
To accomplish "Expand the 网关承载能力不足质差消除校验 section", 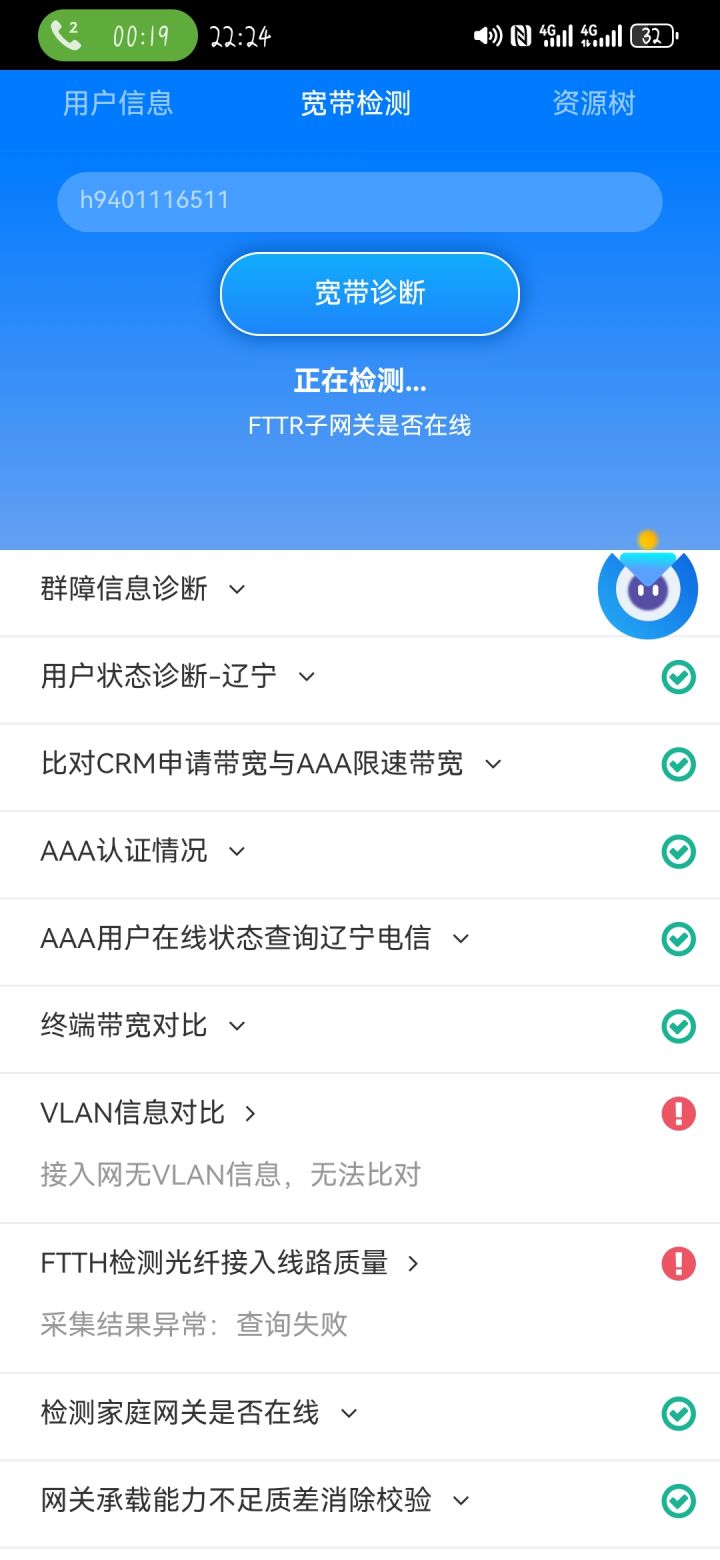I will pos(459,1500).
